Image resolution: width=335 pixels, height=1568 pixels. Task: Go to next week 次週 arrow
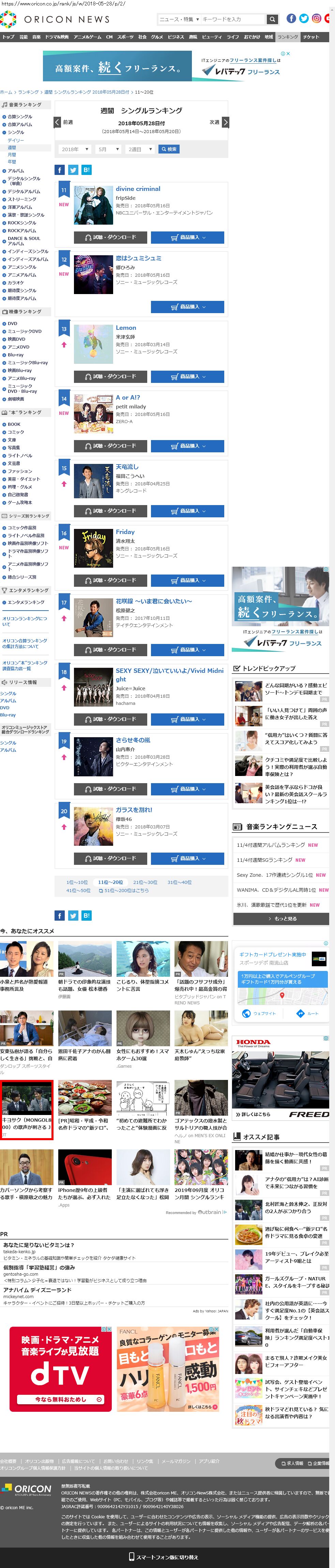point(225,122)
